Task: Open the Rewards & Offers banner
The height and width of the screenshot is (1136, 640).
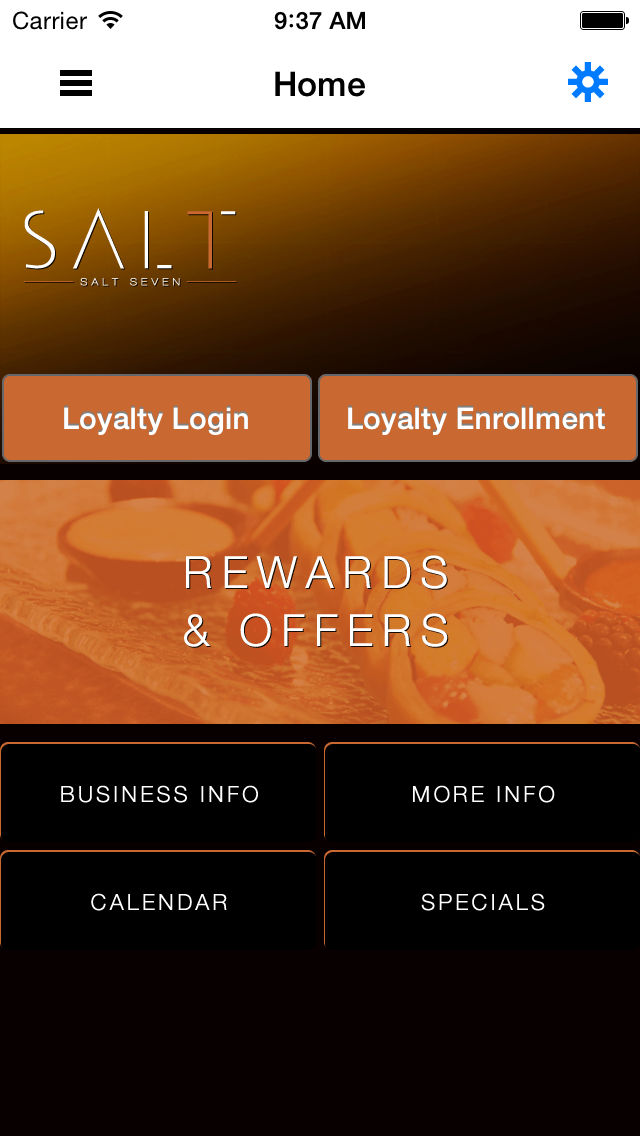Action: point(320,601)
